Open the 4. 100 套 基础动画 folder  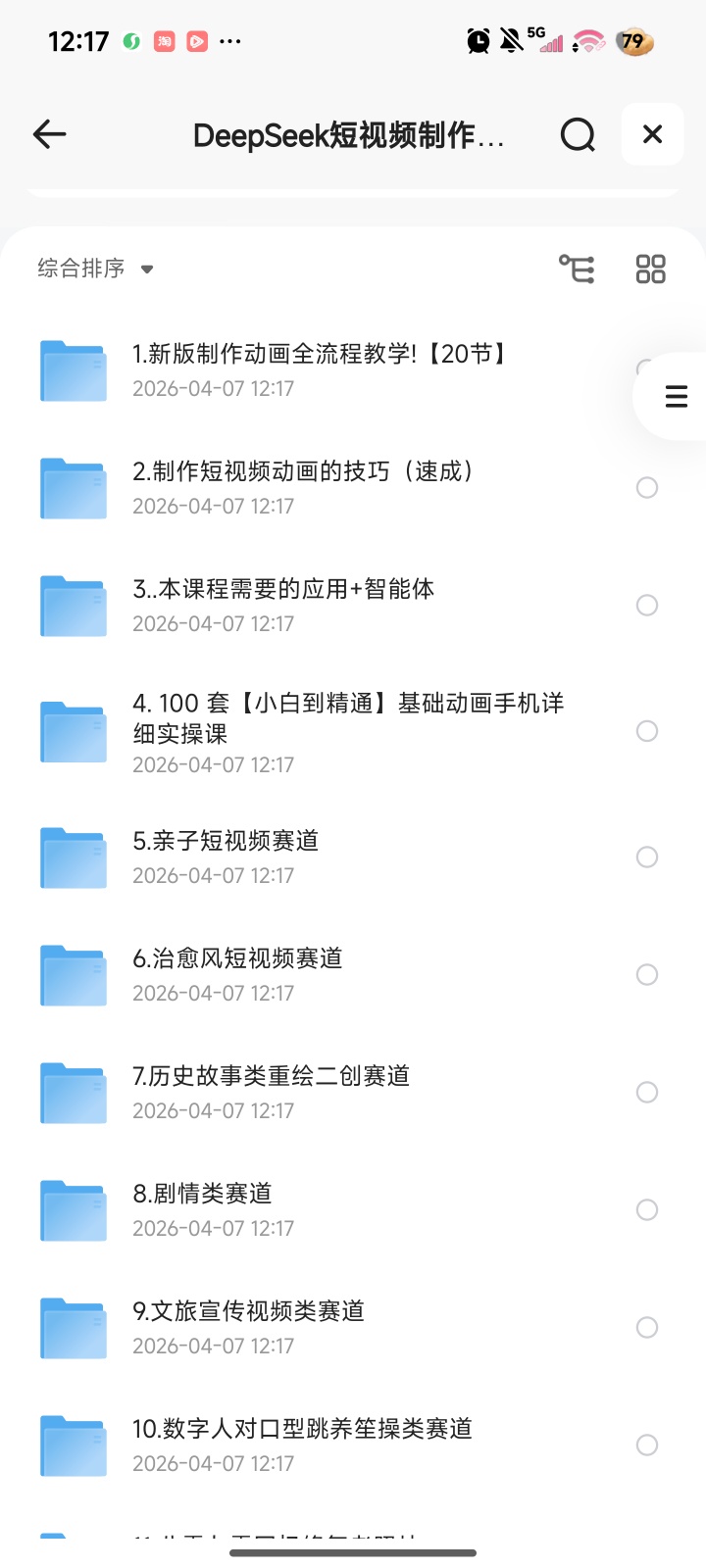tap(348, 731)
